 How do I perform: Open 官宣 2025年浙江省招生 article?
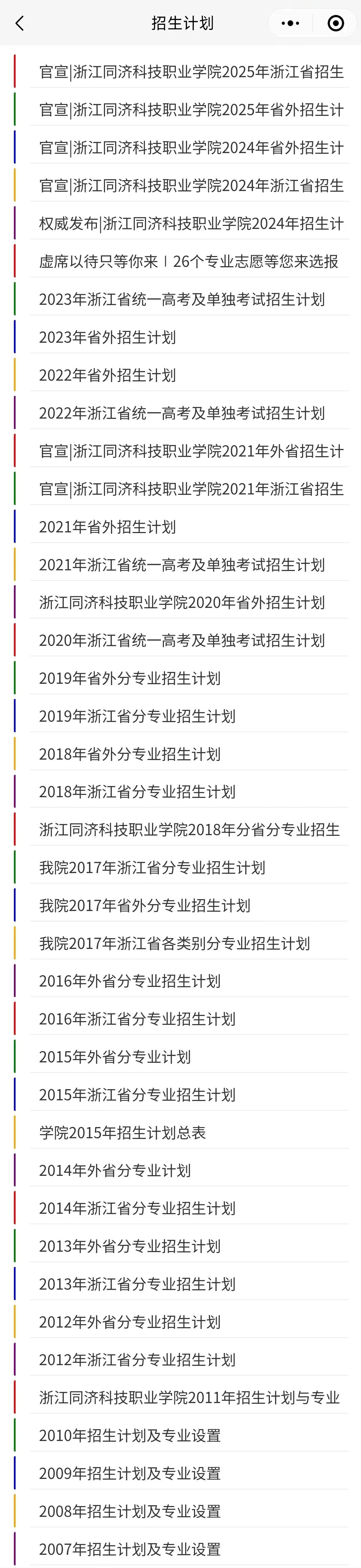(x=191, y=72)
